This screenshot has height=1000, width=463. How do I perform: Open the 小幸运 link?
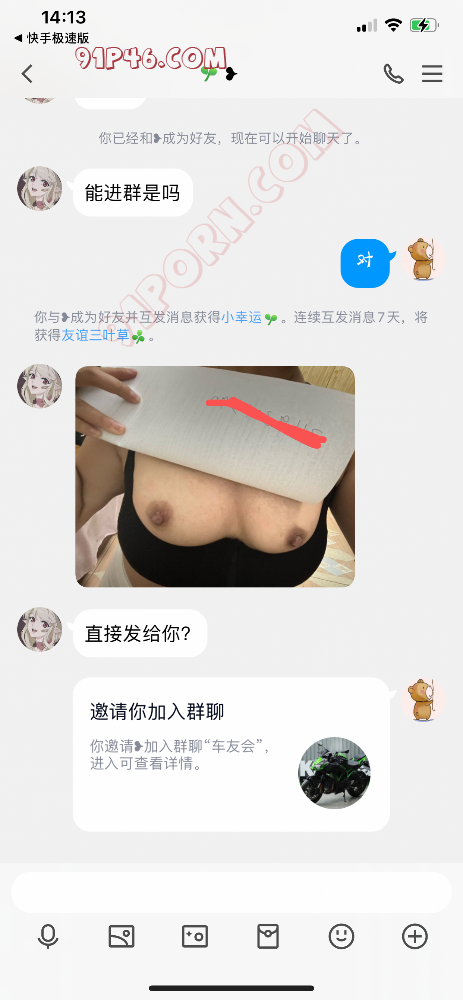(x=242, y=317)
